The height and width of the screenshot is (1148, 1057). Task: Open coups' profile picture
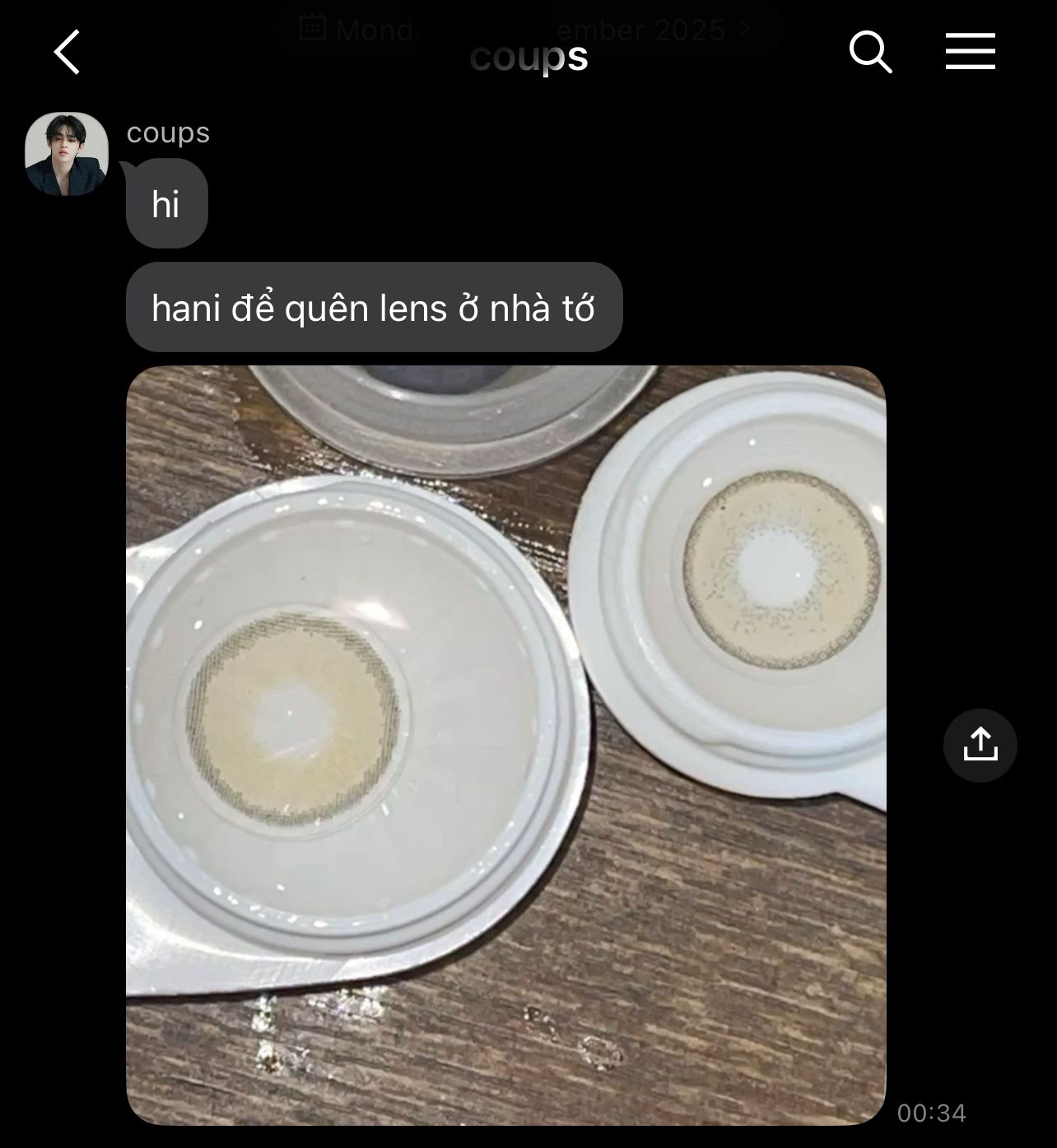click(x=67, y=153)
